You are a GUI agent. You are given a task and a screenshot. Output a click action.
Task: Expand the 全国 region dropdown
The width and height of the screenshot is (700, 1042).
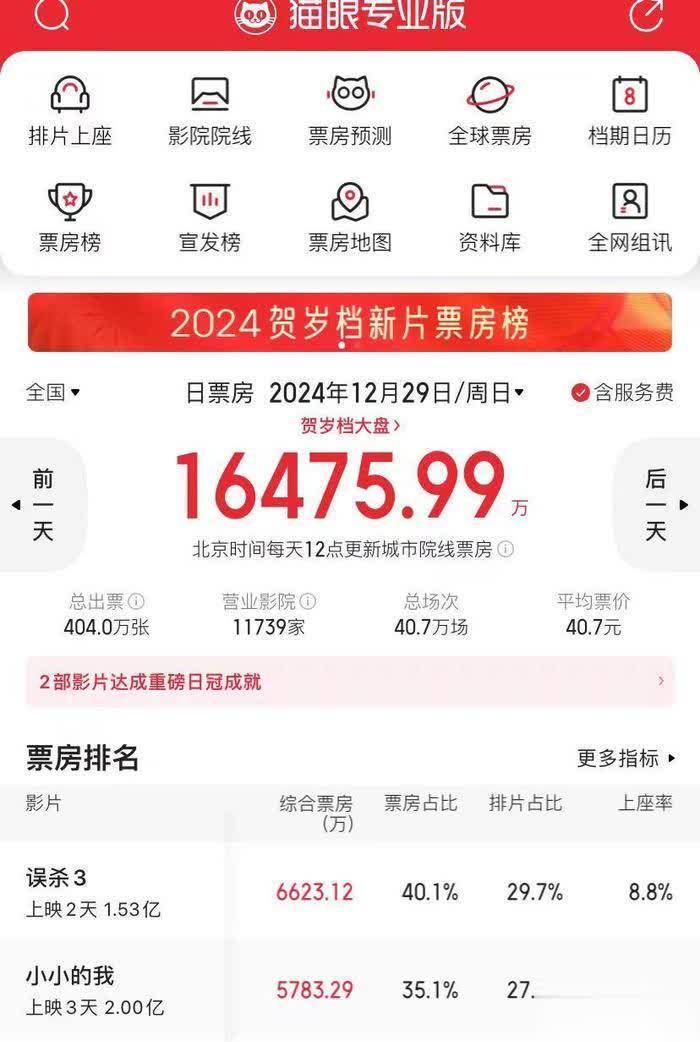(53, 392)
